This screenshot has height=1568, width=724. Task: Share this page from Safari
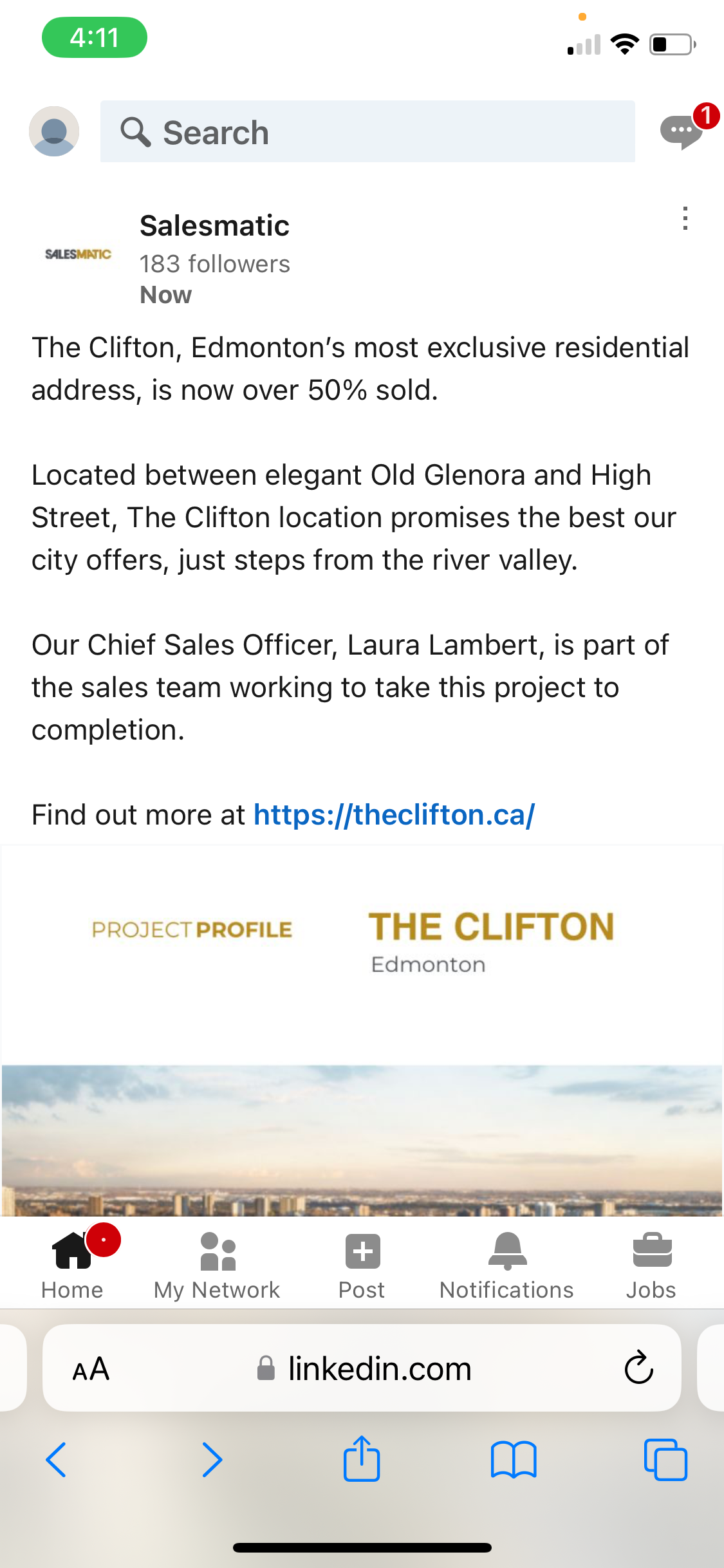point(362,1459)
